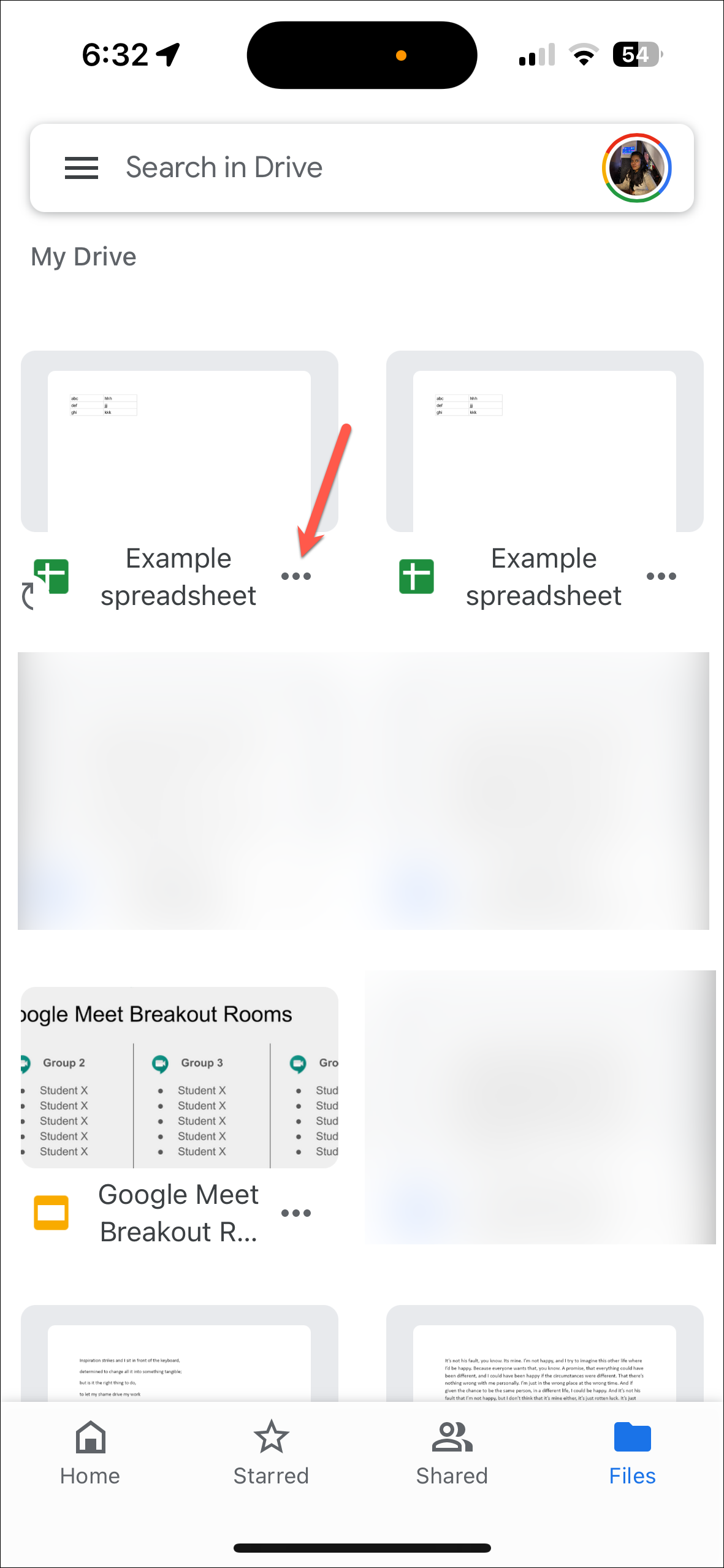Open the Example spreadsheet with sync icon
The image size is (724, 1568).
180,441
